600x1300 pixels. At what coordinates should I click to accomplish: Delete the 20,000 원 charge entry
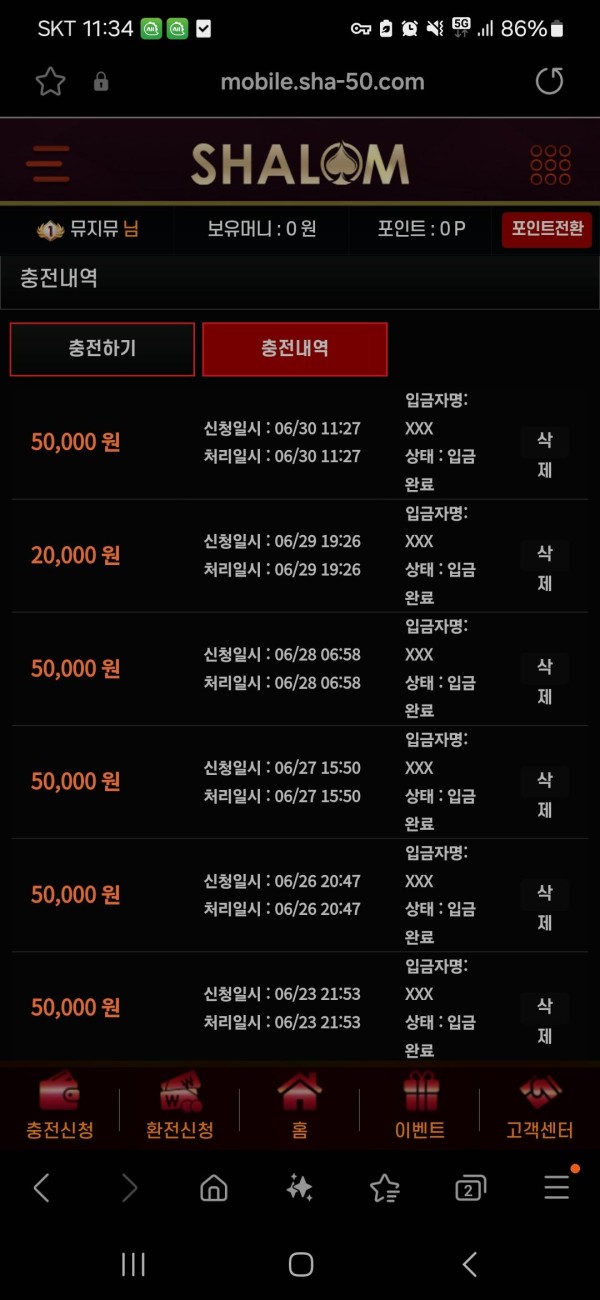[544, 568]
